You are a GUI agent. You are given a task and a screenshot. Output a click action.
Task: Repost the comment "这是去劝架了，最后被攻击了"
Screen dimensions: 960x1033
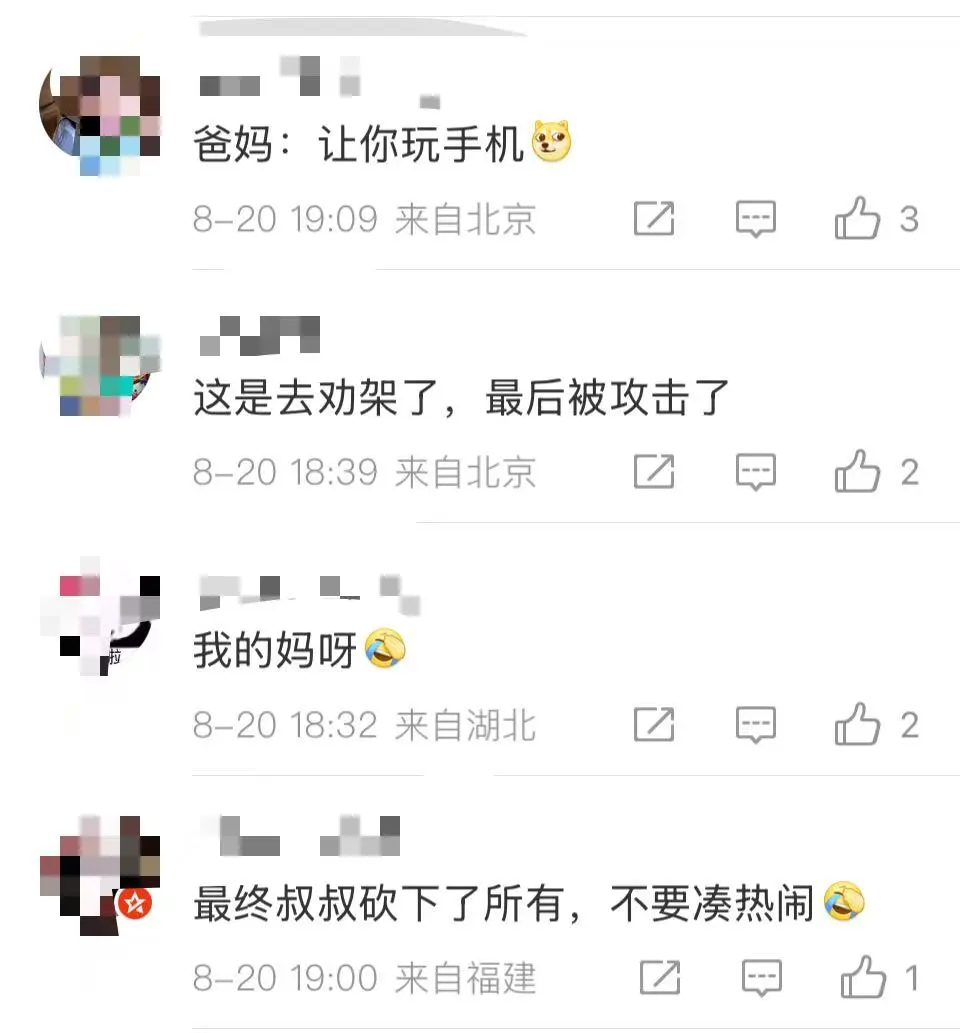[654, 472]
